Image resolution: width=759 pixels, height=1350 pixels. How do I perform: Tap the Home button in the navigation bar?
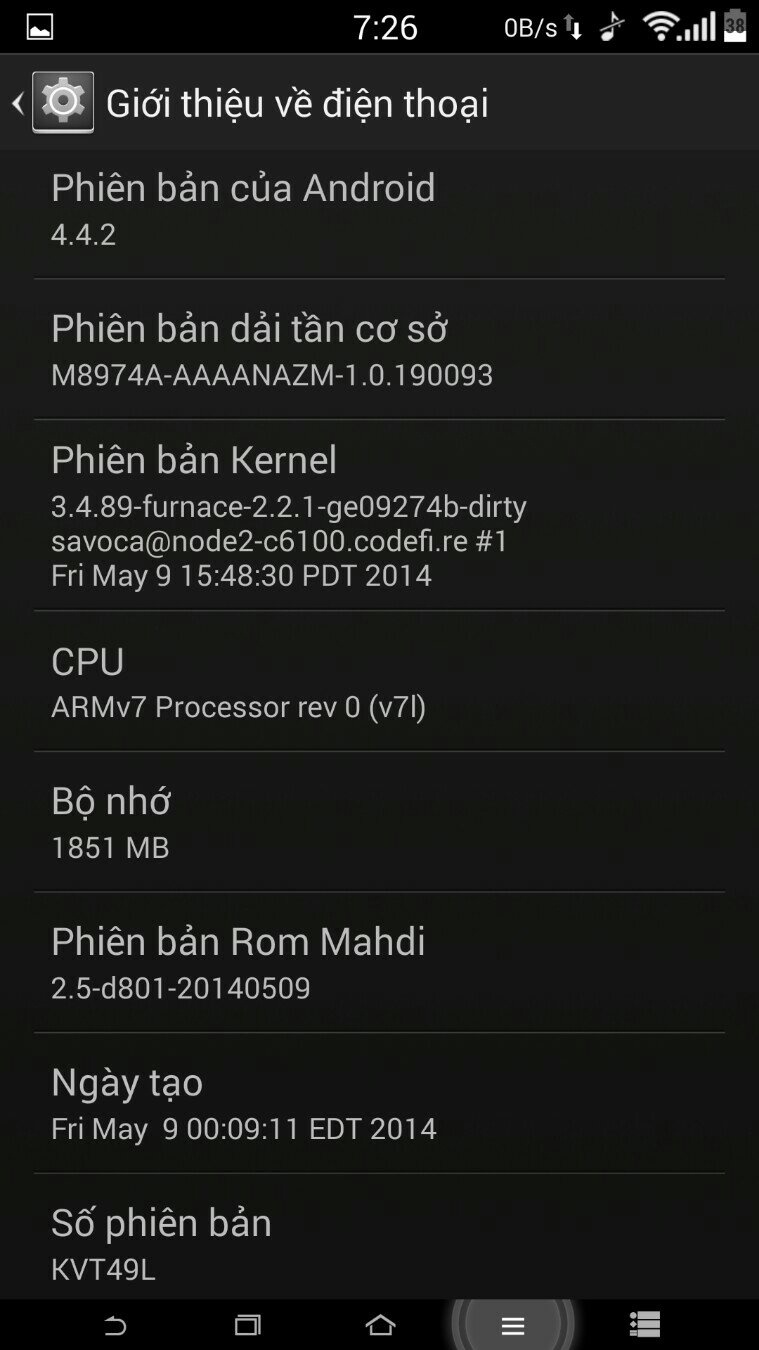click(x=379, y=1325)
